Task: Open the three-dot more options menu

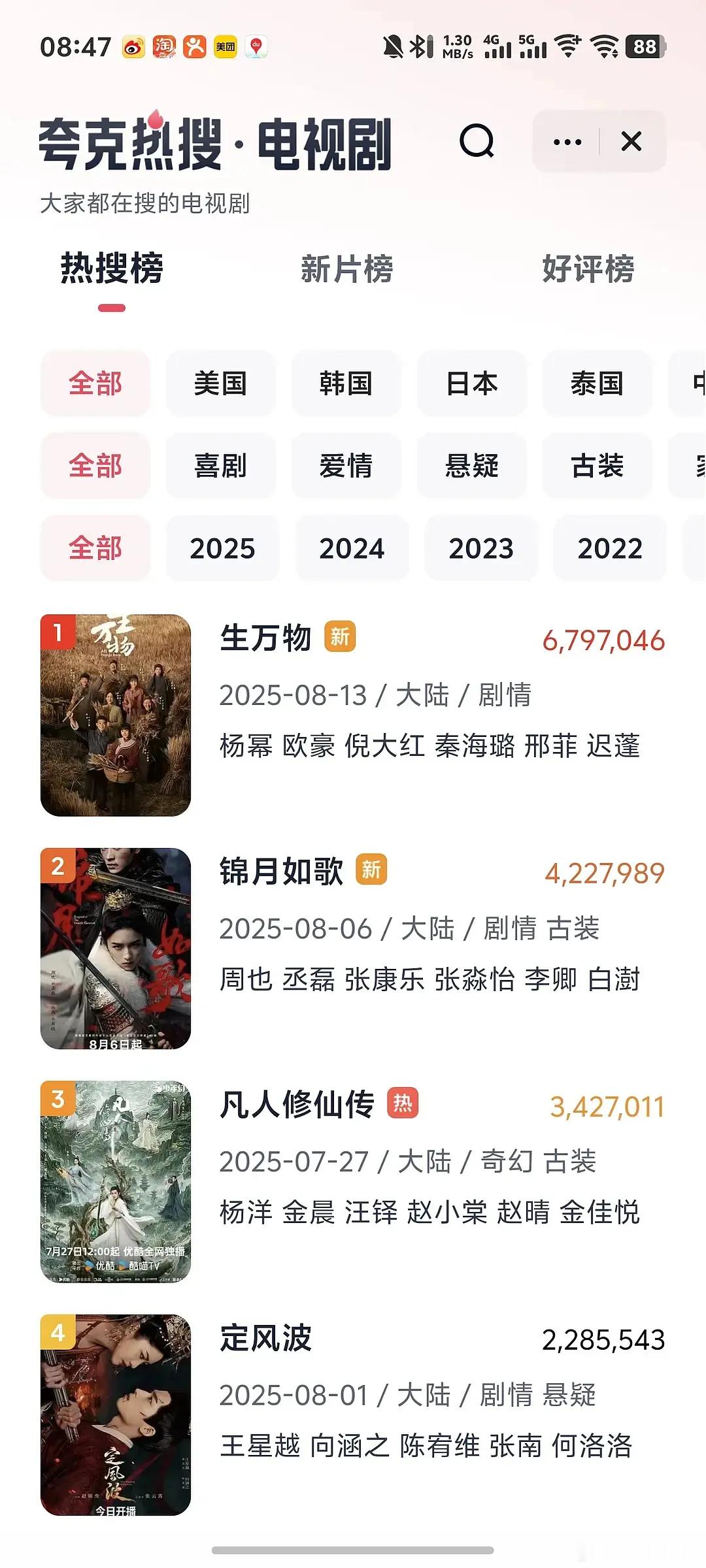Action: (x=567, y=141)
